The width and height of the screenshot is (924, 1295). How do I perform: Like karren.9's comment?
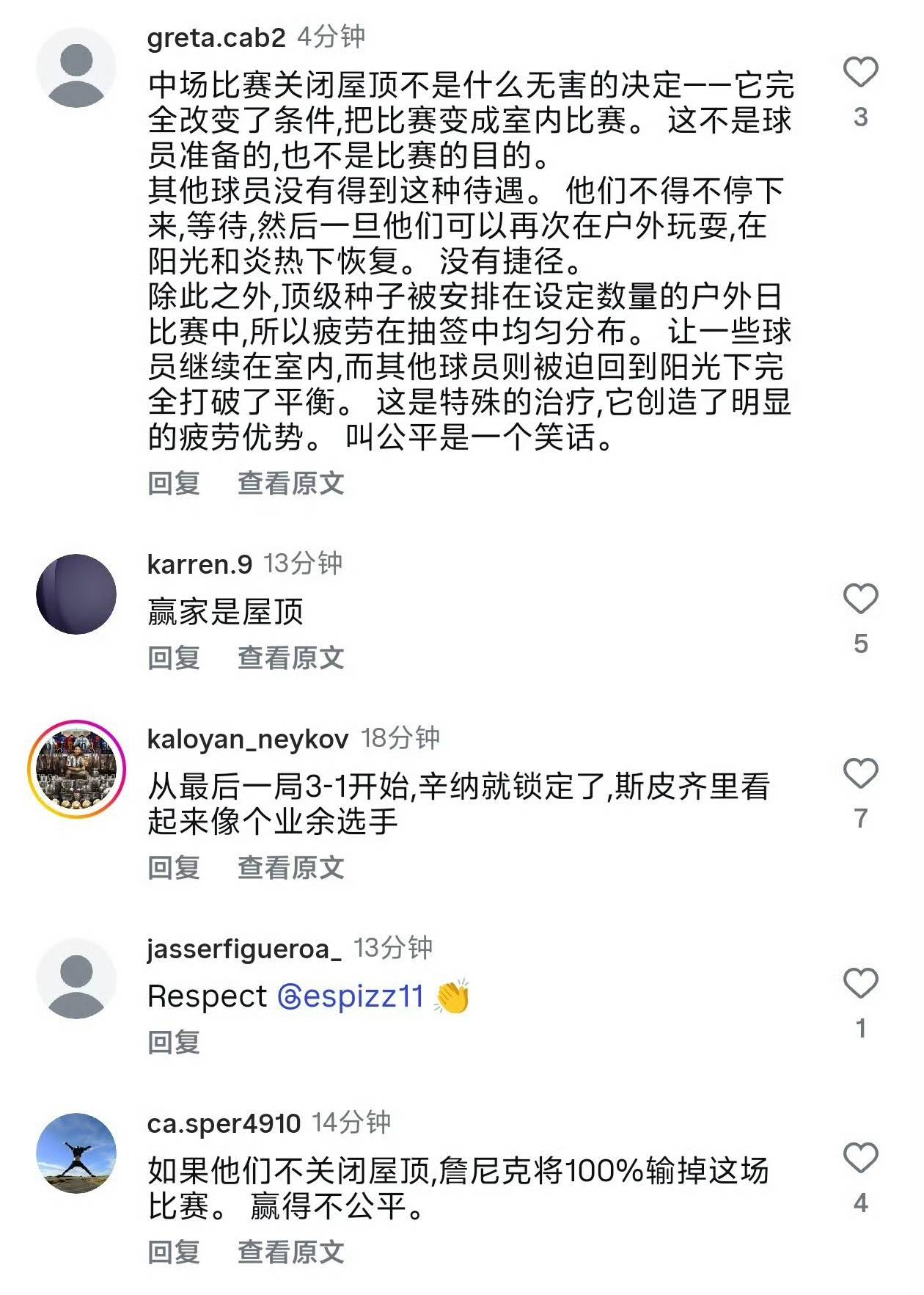coord(860,599)
